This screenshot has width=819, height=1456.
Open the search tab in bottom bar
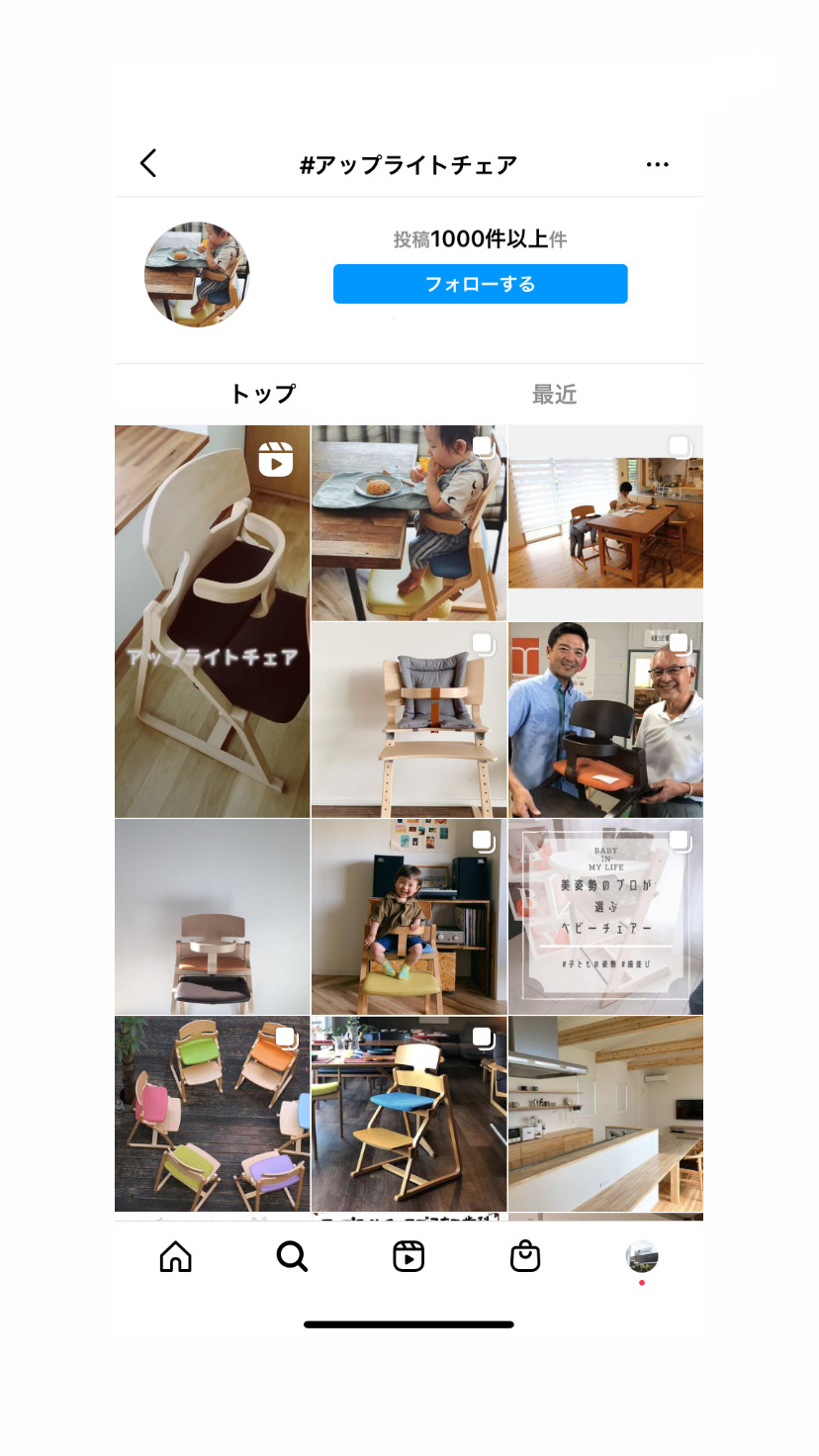coord(292,1256)
